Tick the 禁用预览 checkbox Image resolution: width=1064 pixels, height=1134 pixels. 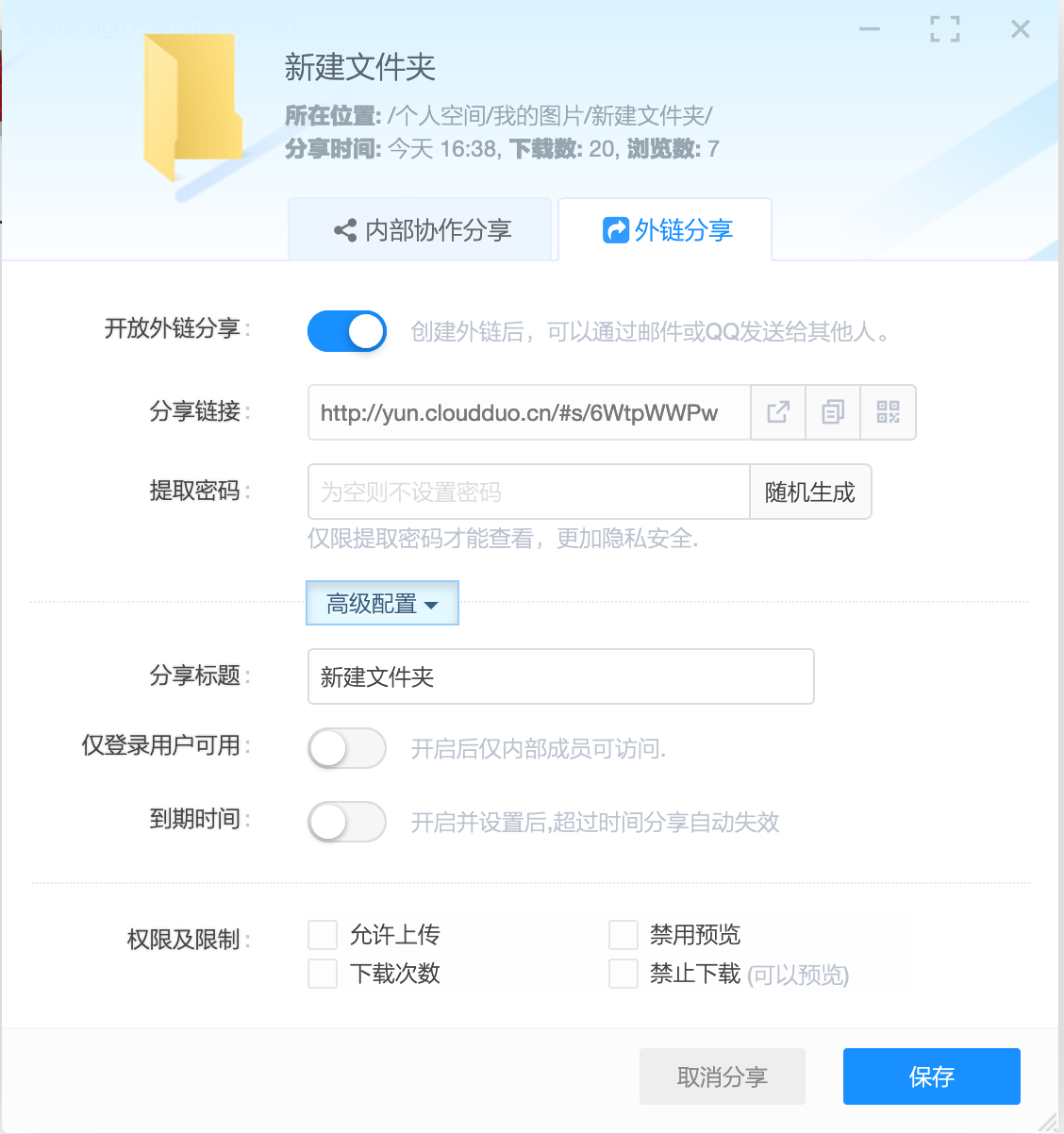pyautogui.click(x=623, y=935)
